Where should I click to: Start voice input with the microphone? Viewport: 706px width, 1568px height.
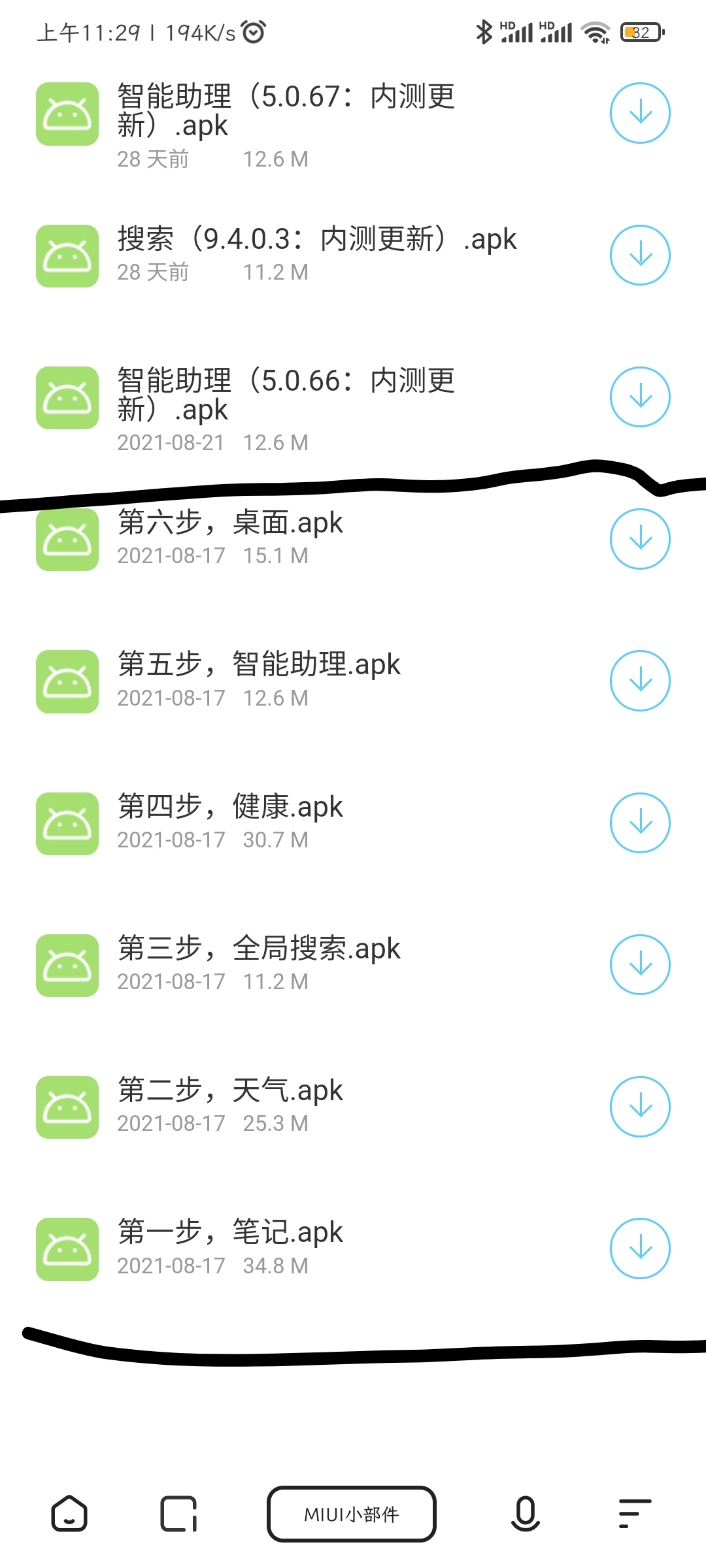coord(526,1513)
